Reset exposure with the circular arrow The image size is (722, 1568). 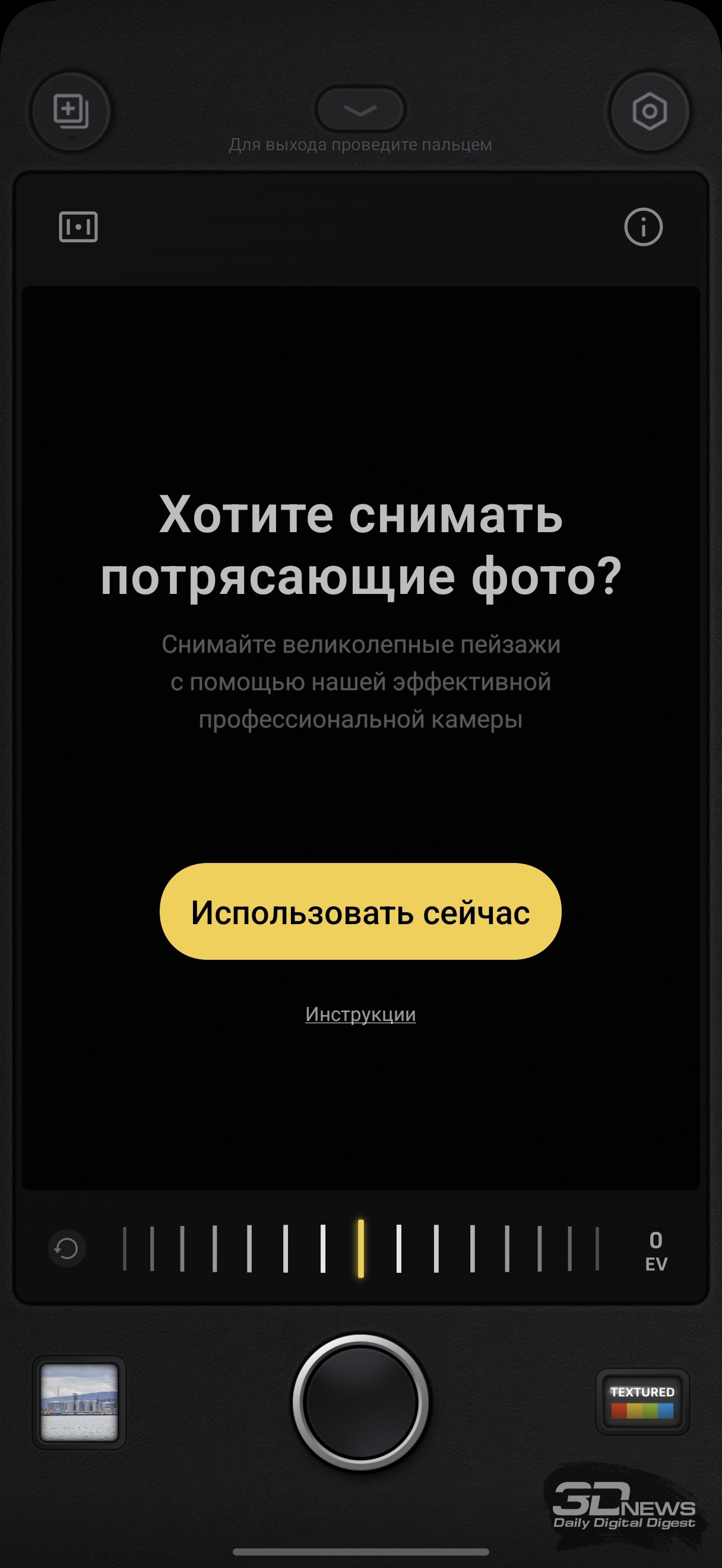[x=66, y=1249]
